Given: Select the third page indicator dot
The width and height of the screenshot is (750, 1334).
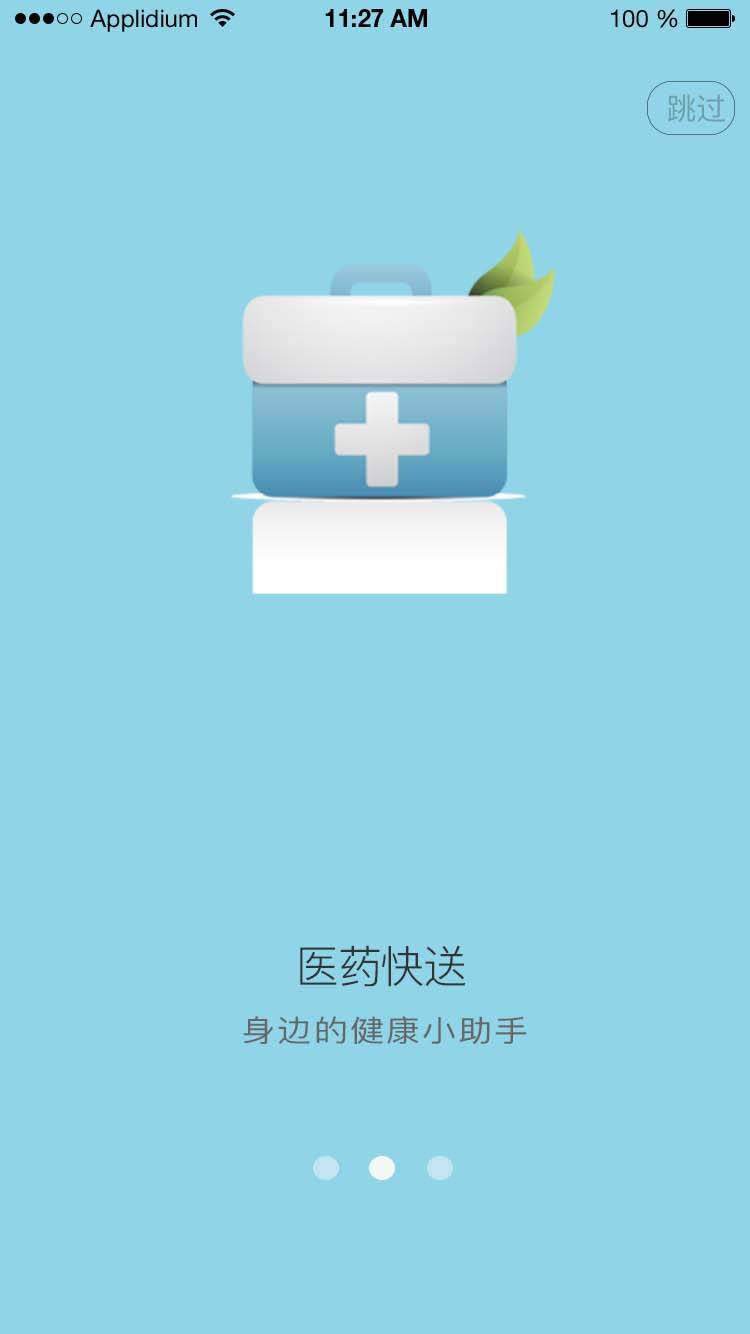Looking at the screenshot, I should click(440, 1168).
